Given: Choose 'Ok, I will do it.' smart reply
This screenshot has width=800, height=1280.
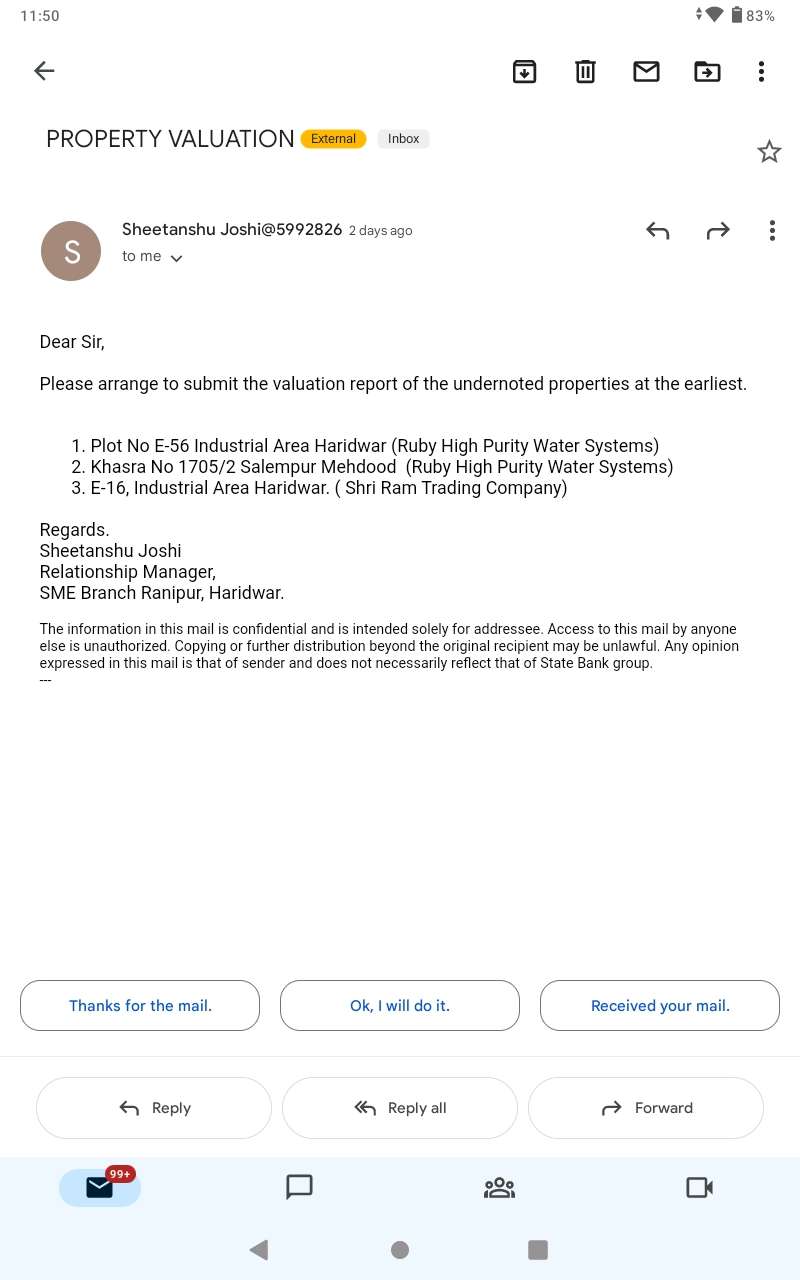Looking at the screenshot, I should (400, 1006).
